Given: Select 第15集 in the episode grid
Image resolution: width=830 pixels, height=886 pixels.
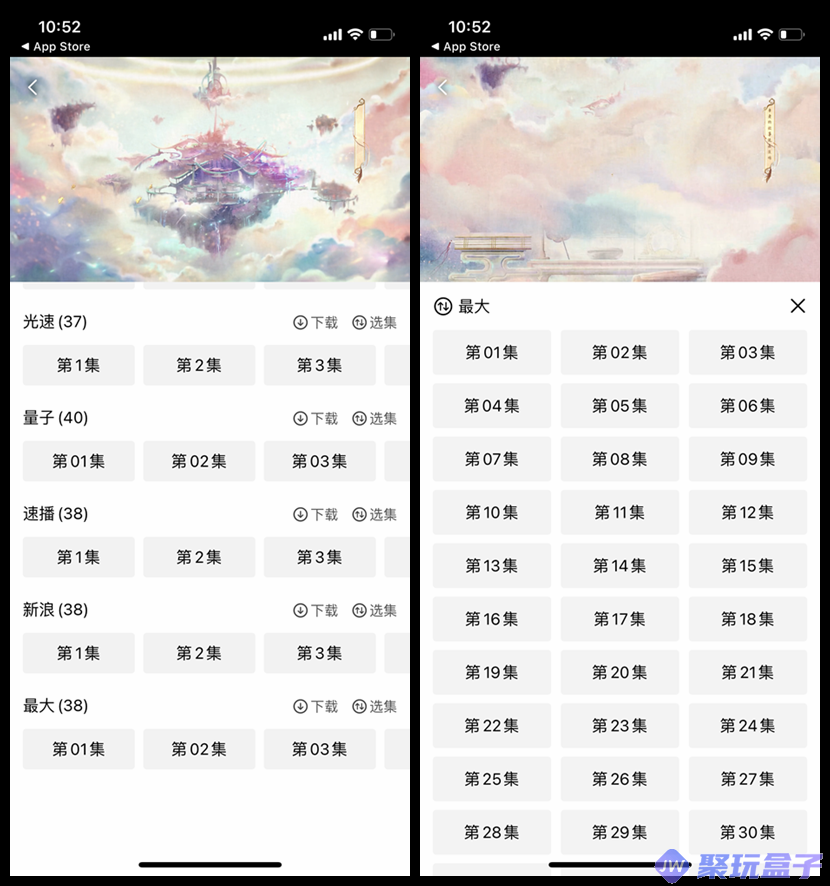Looking at the screenshot, I should [747, 565].
